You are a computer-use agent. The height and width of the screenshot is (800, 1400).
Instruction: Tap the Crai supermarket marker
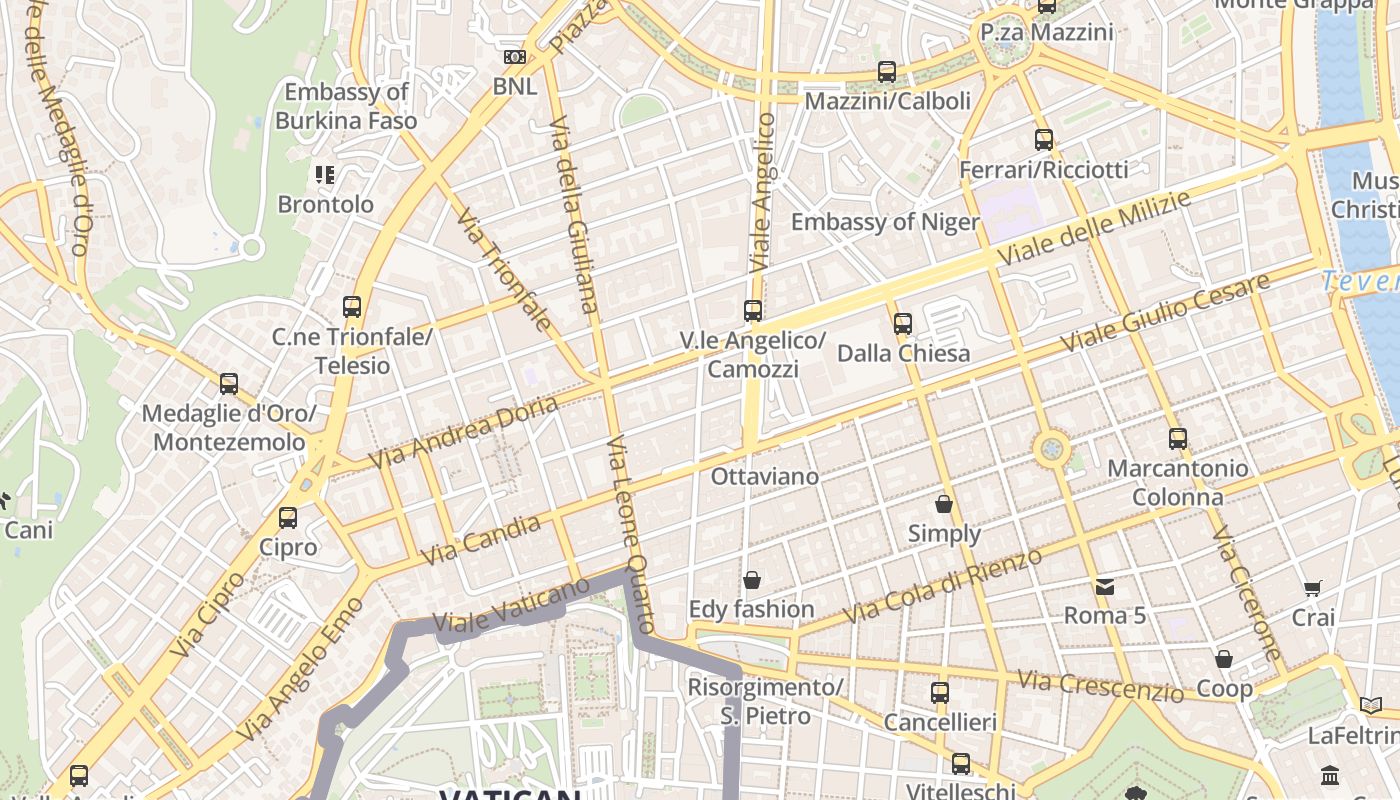[x=1313, y=589]
